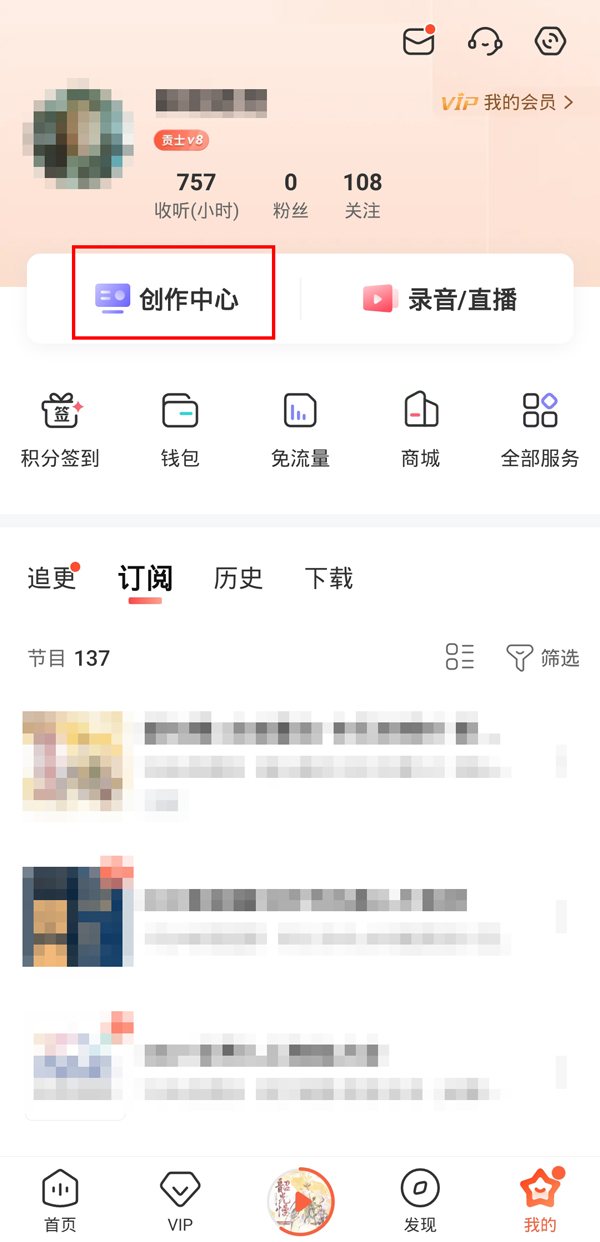Open the hexagon settings icon

(551, 41)
